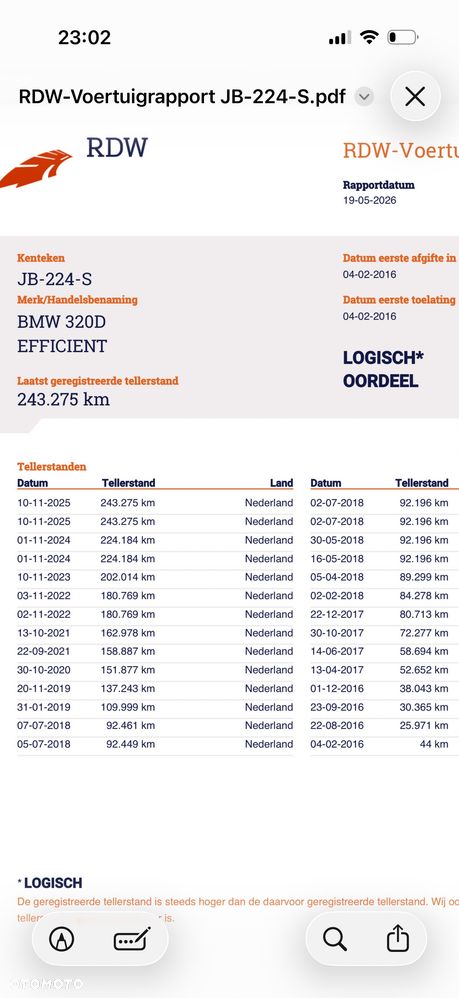Share the RDW PDF report
This screenshot has height=998, width=459.
click(x=398, y=938)
